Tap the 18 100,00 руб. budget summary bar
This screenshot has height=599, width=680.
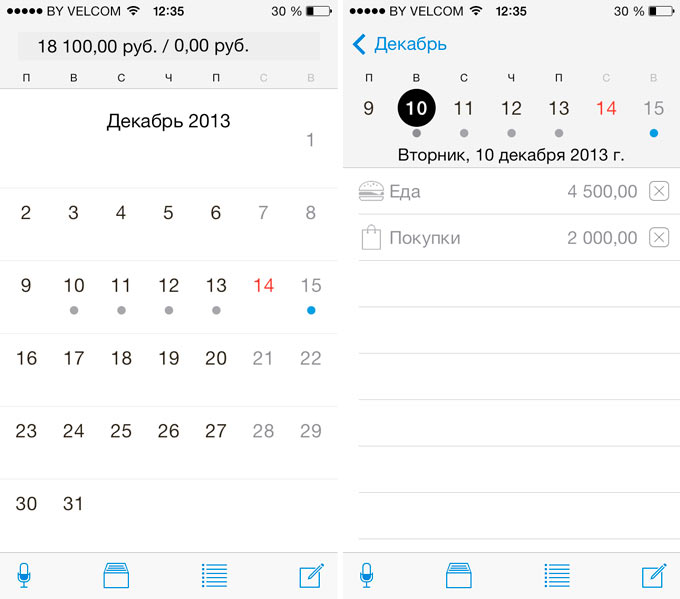pyautogui.click(x=169, y=47)
